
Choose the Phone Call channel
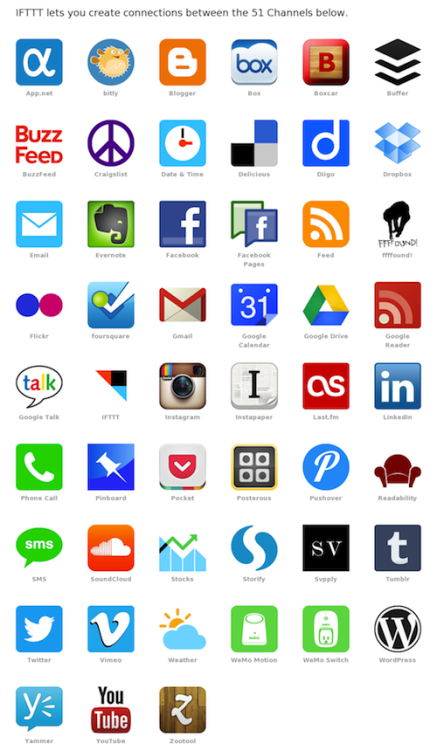(39, 467)
